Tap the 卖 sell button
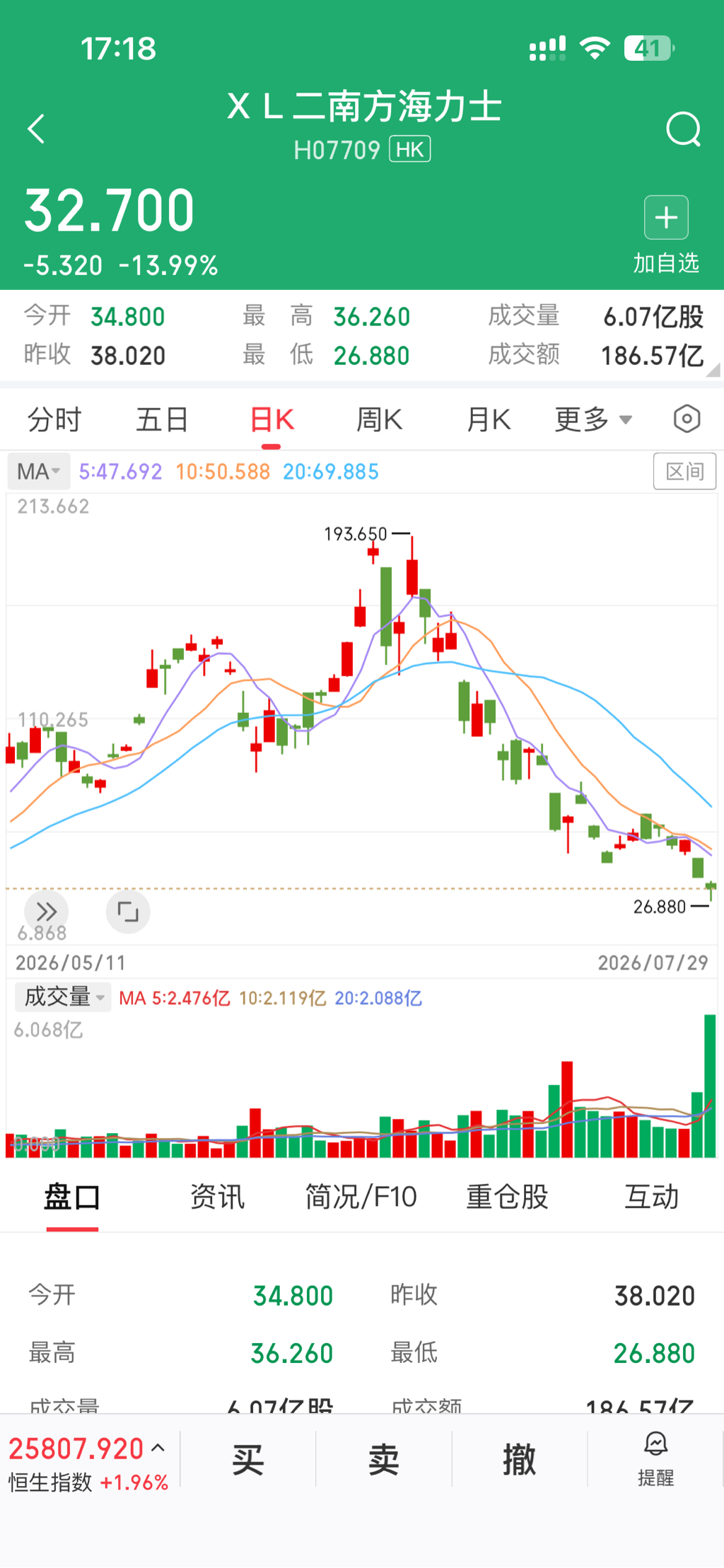Image resolution: width=724 pixels, height=1568 pixels. pos(384,1459)
